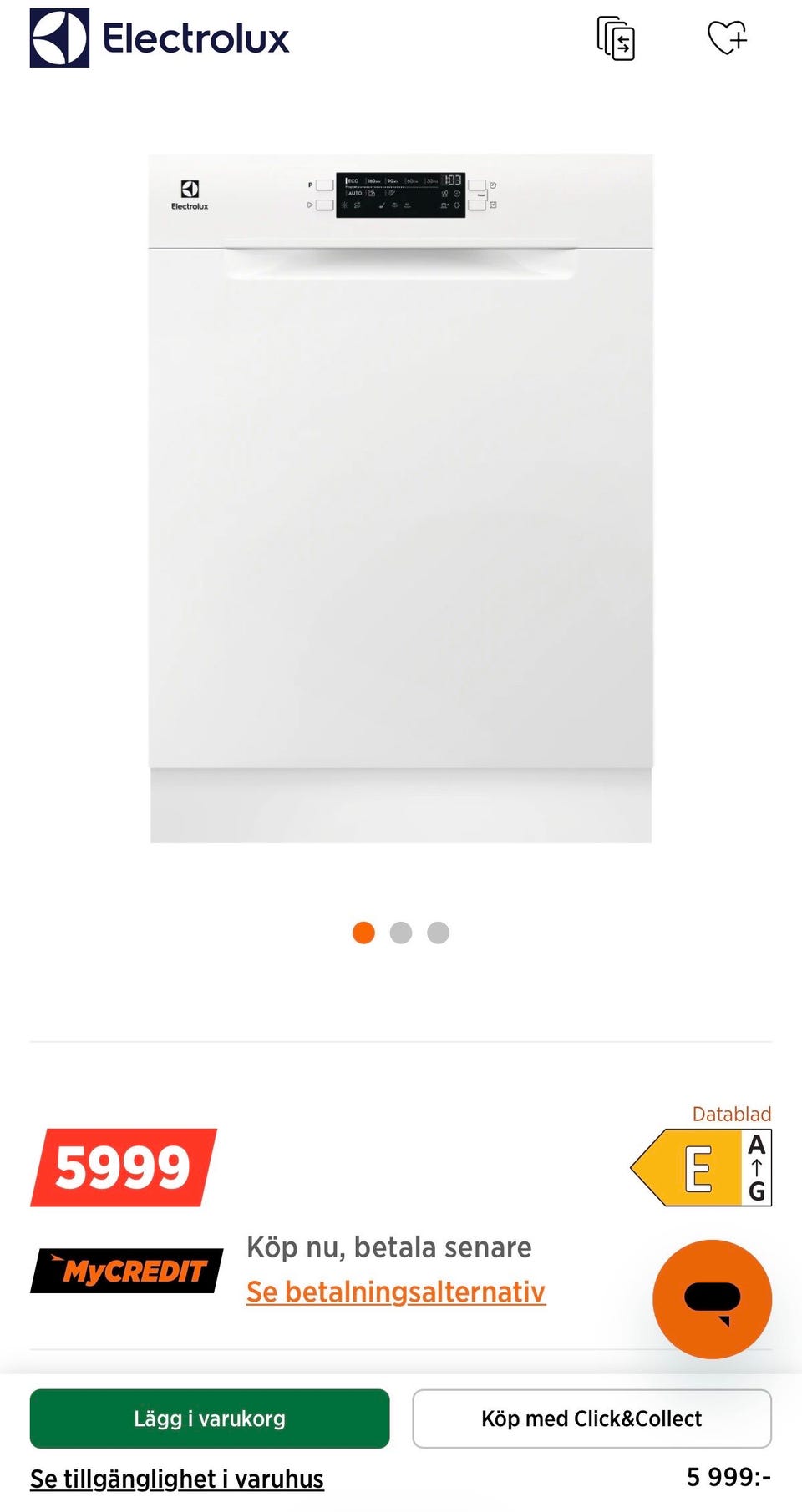Click the 5 999:- price text
The width and height of the screenshot is (802, 1512).
tap(729, 1478)
